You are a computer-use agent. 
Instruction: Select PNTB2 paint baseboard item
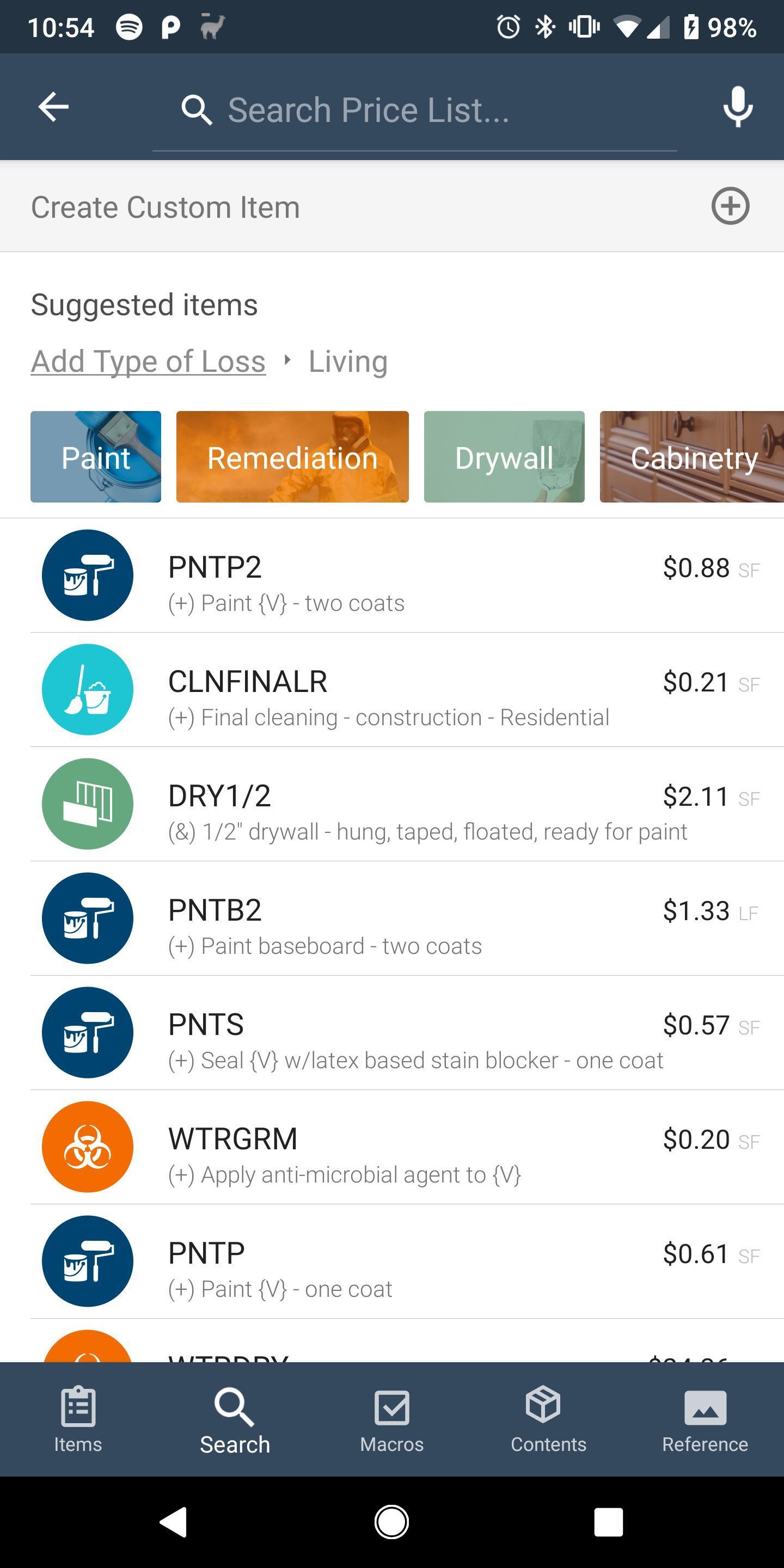click(402, 919)
